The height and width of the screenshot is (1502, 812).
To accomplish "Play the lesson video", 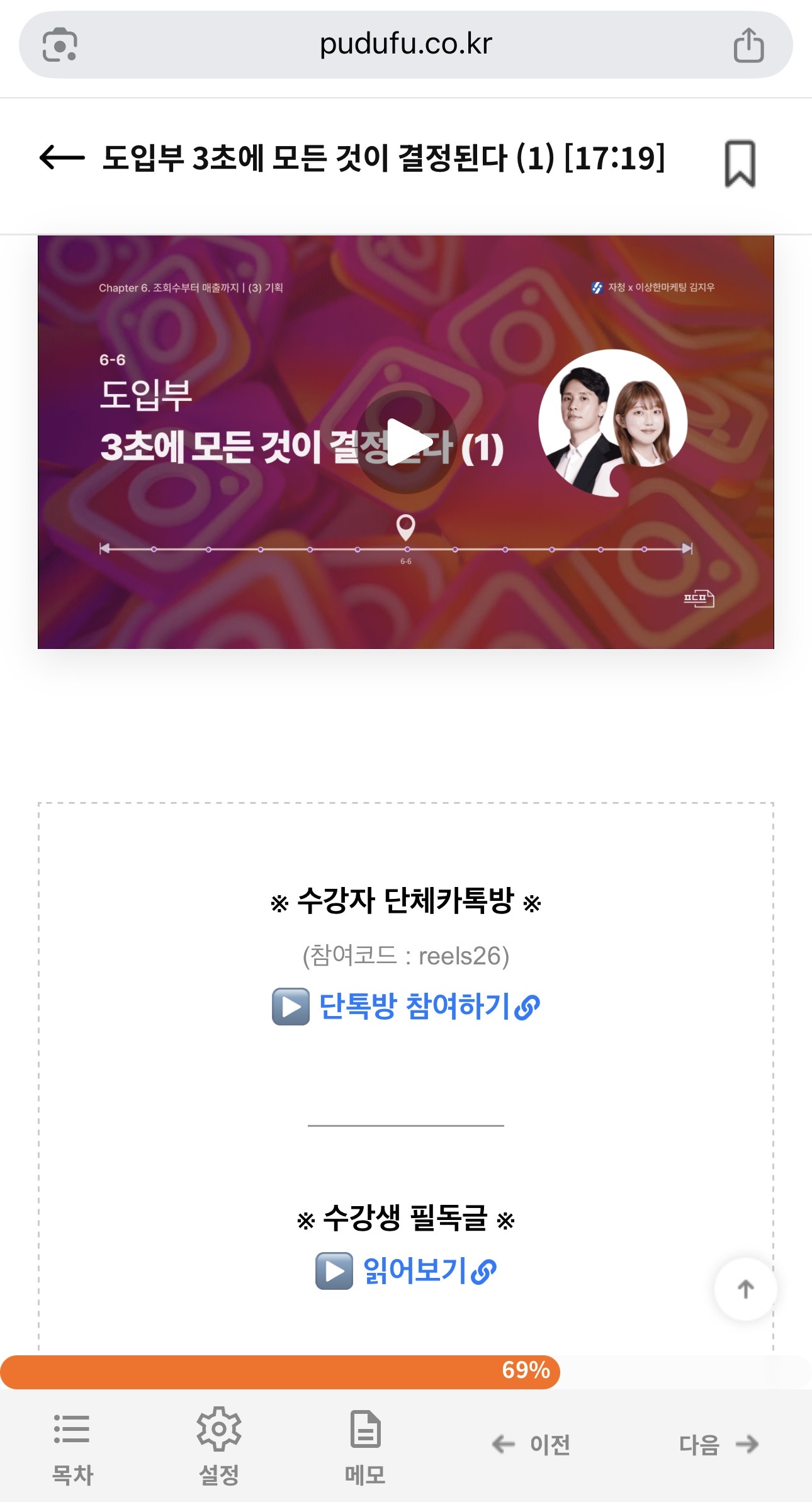I will pyautogui.click(x=406, y=442).
